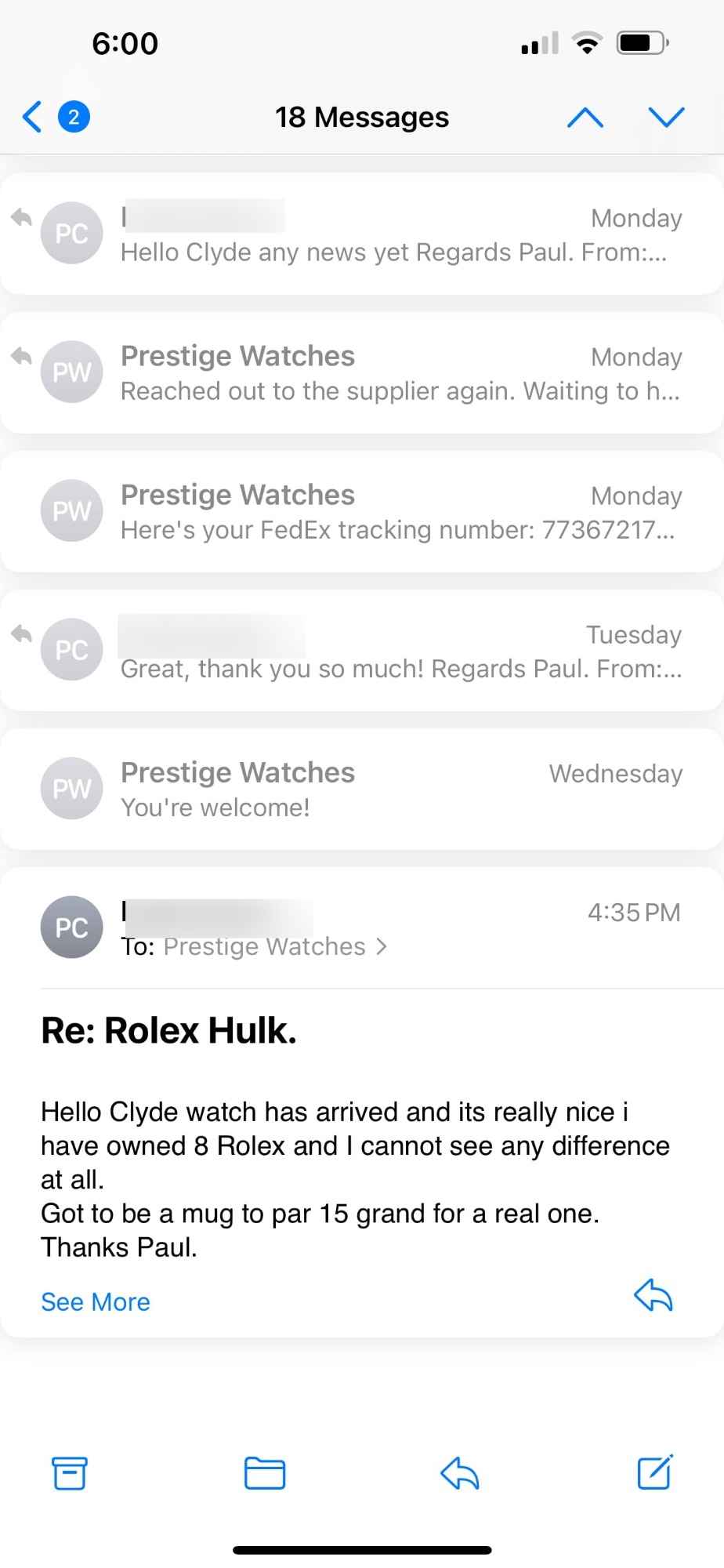Tap the reply arrow in the bottom toolbar
Screen dimensions: 724x1568
tap(460, 1473)
